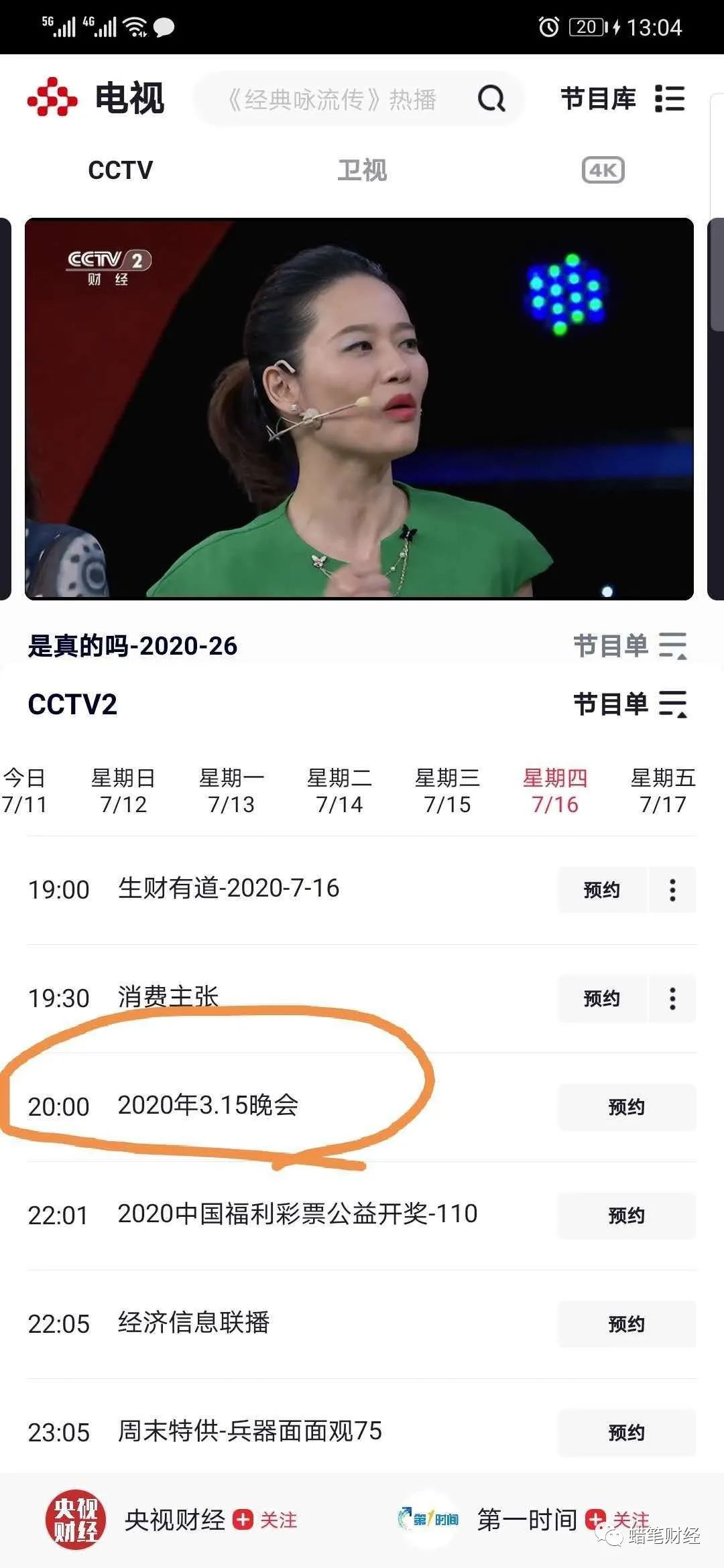Image resolution: width=724 pixels, height=1568 pixels.
Task: Open the CCTV2 财经 live video
Action: (359, 409)
